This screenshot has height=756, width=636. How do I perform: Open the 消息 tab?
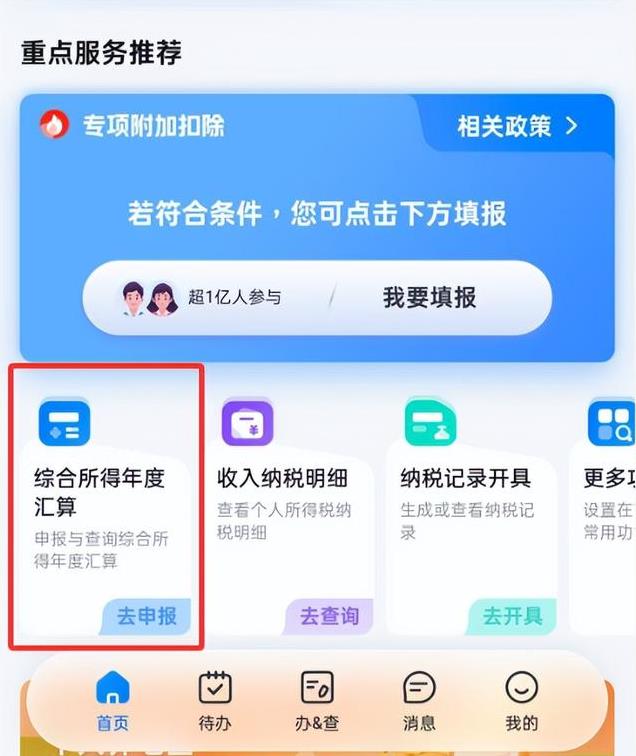[419, 700]
